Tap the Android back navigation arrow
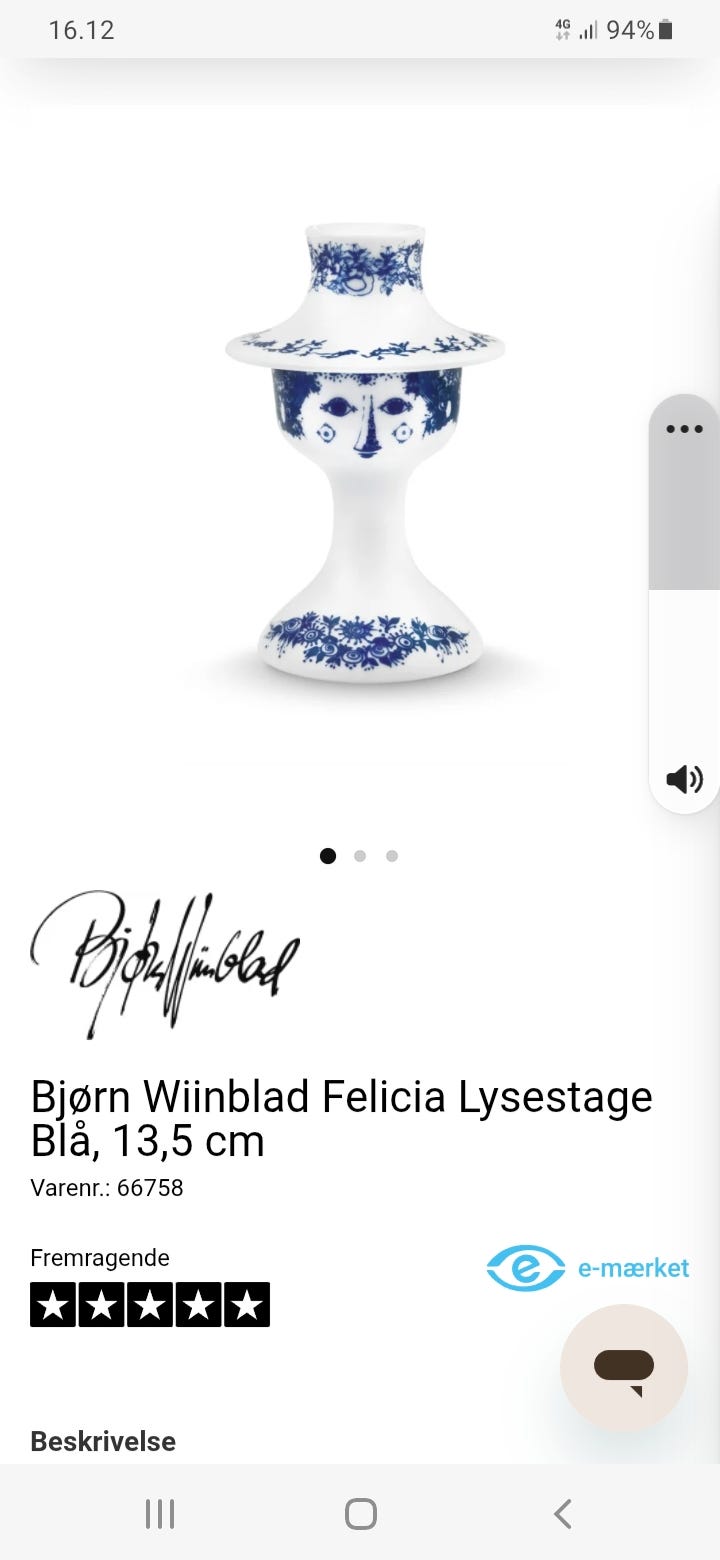720x1560 pixels. 562,1513
